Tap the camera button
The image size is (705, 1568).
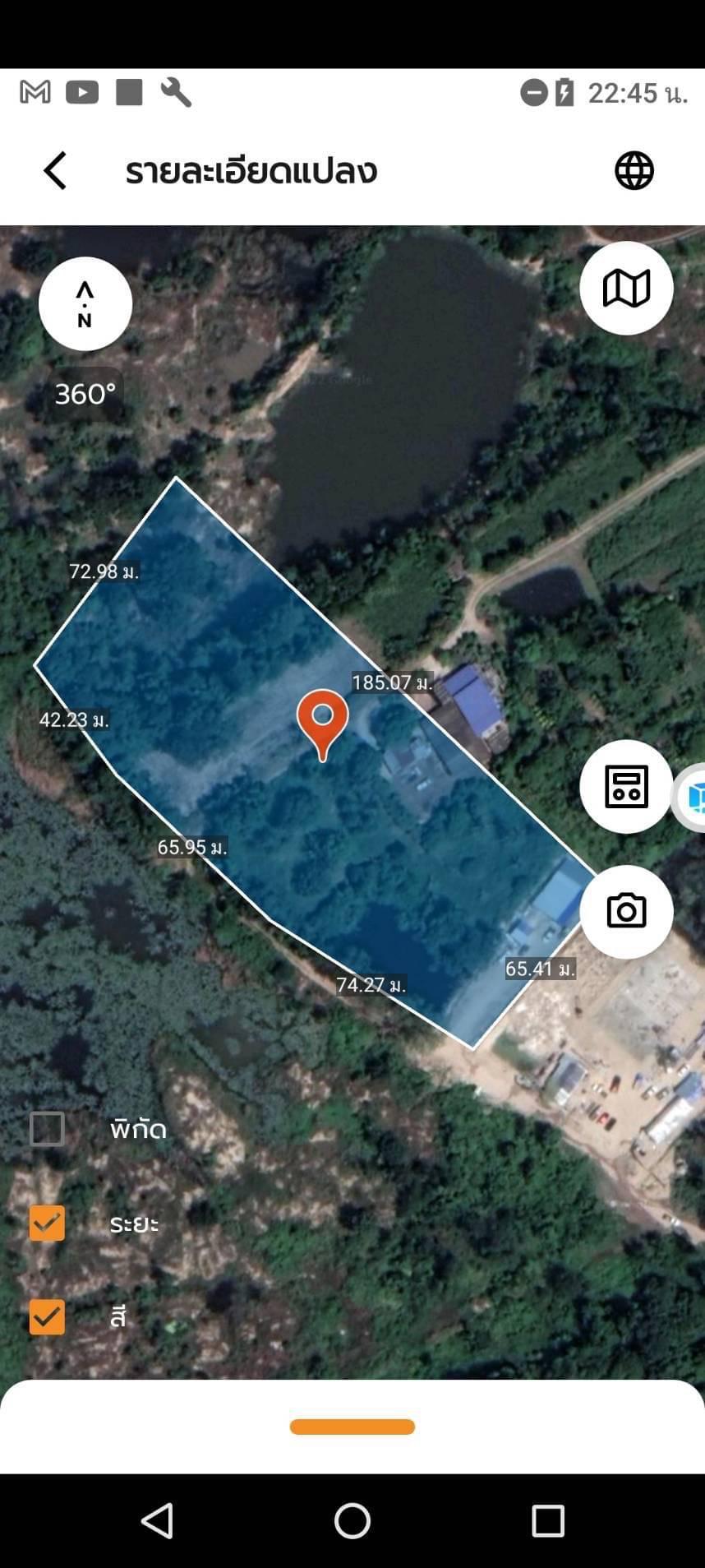click(x=626, y=912)
